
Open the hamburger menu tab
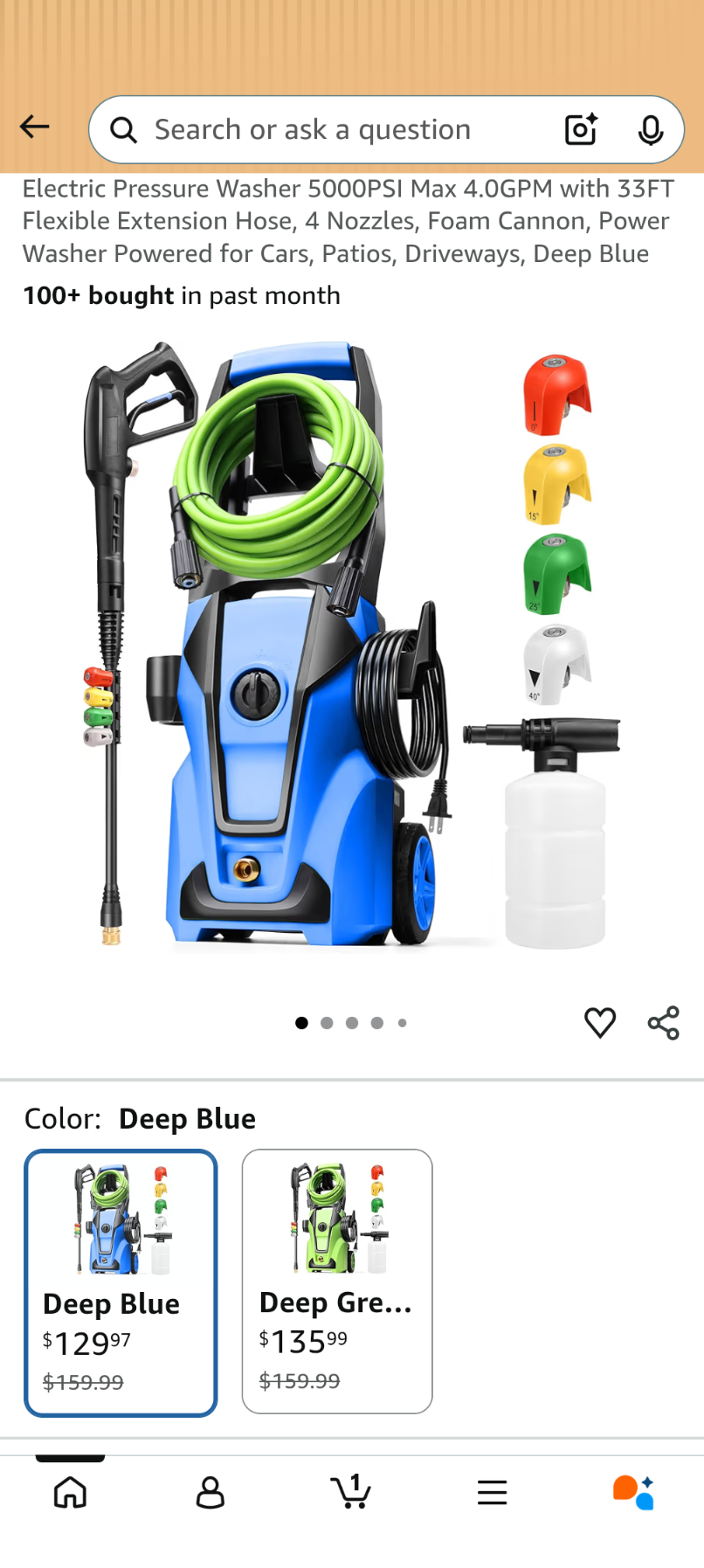pos(492,1492)
